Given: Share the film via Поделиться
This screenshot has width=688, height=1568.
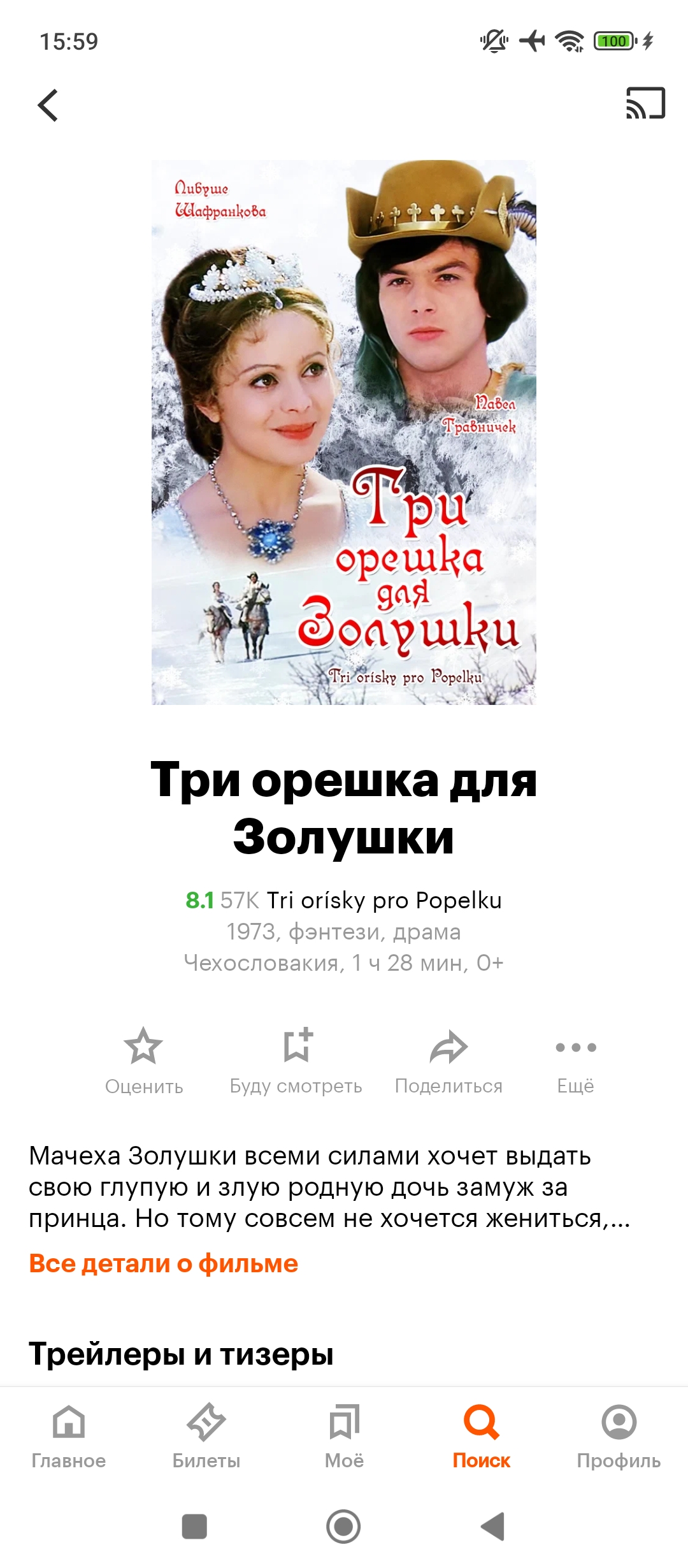Looking at the screenshot, I should coord(449,1061).
